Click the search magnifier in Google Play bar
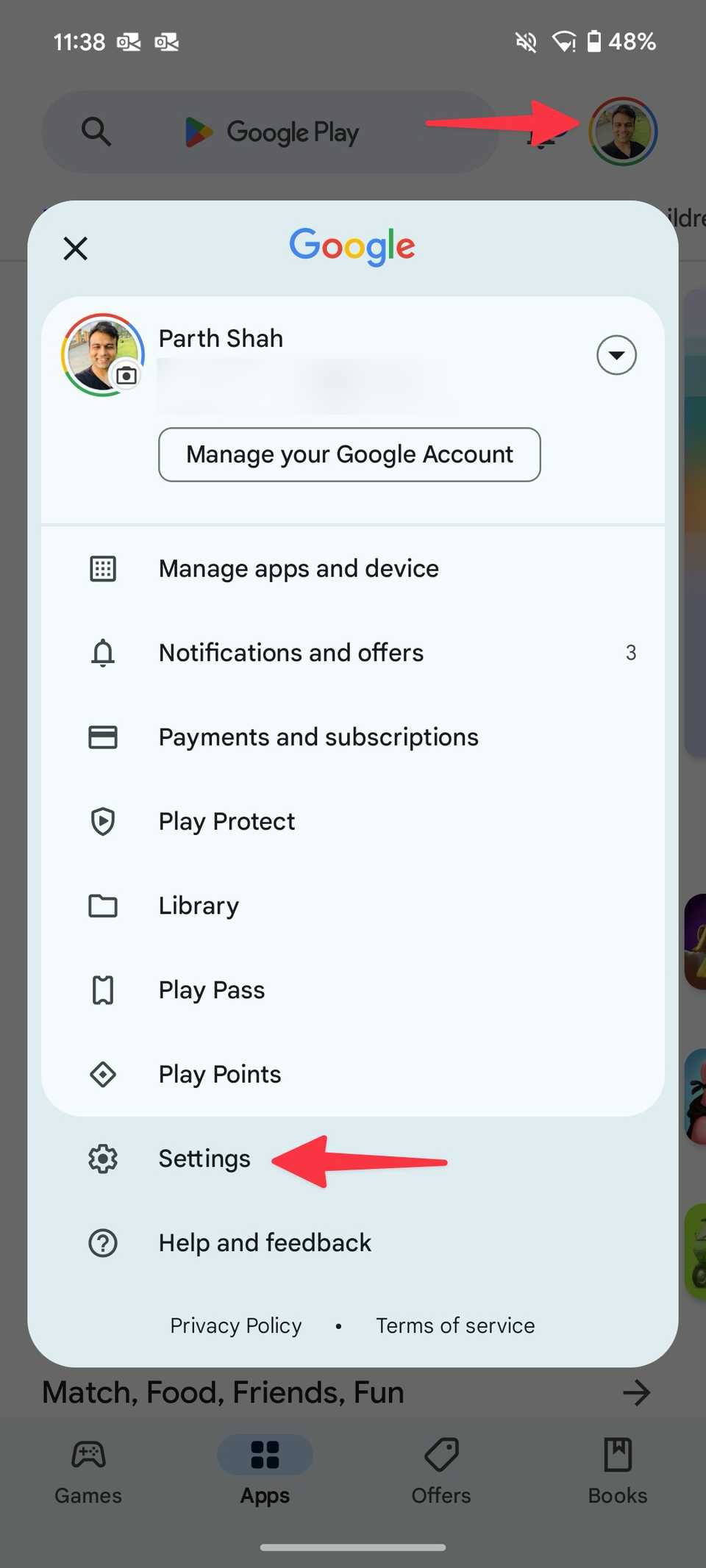The width and height of the screenshot is (706, 1568). click(96, 131)
